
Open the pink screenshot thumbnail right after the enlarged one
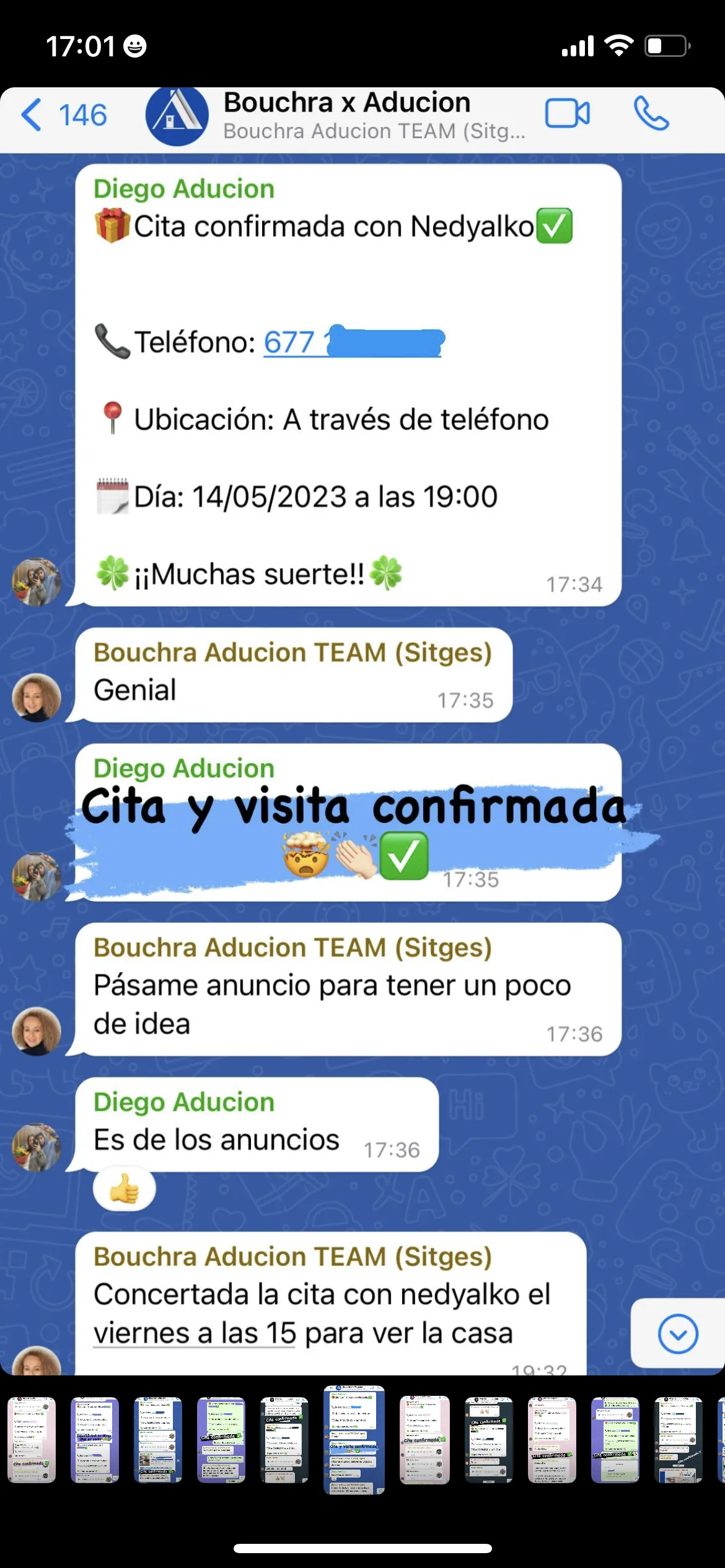[424, 1439]
